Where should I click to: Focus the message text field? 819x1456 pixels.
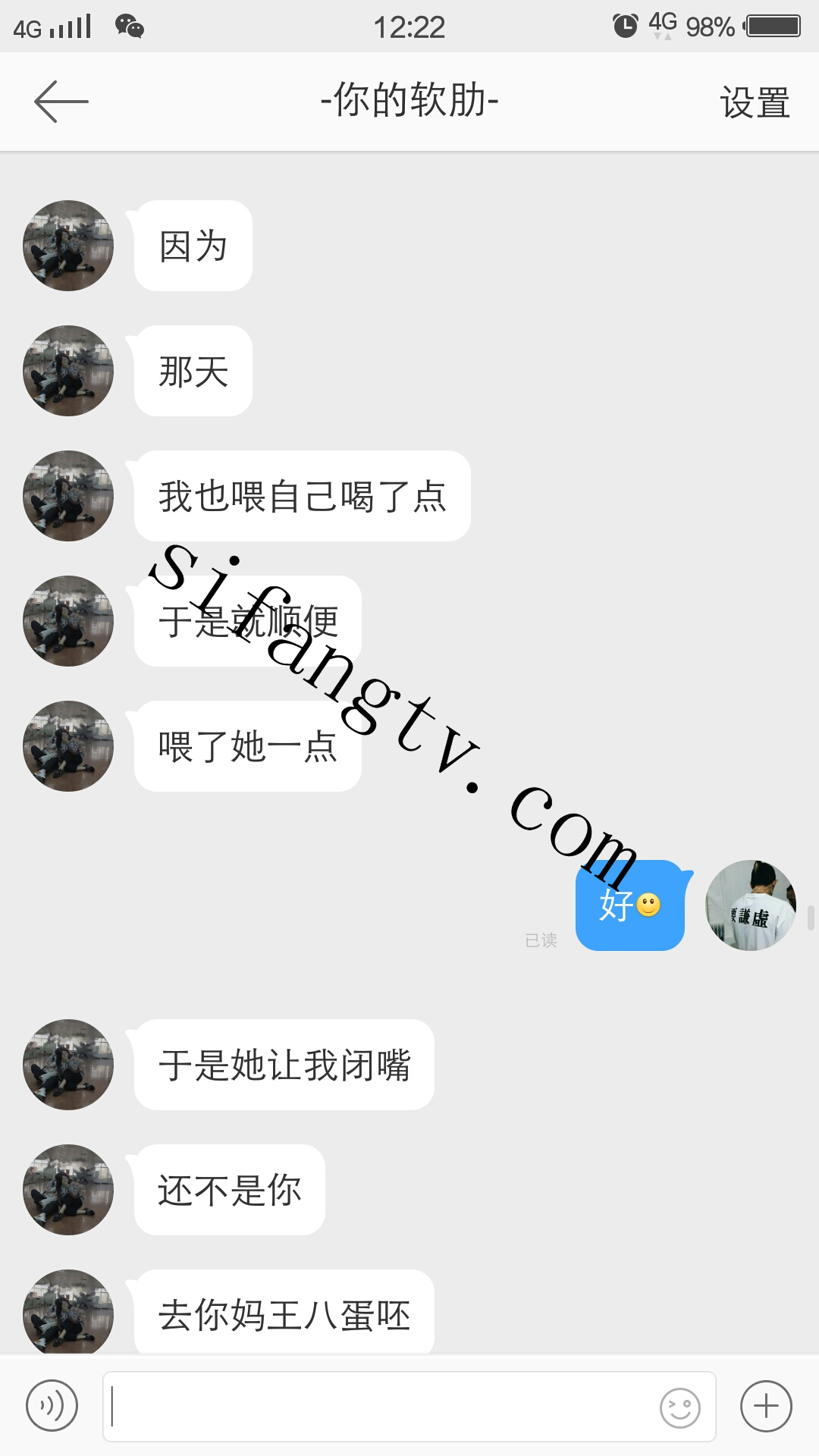pos(379,1406)
